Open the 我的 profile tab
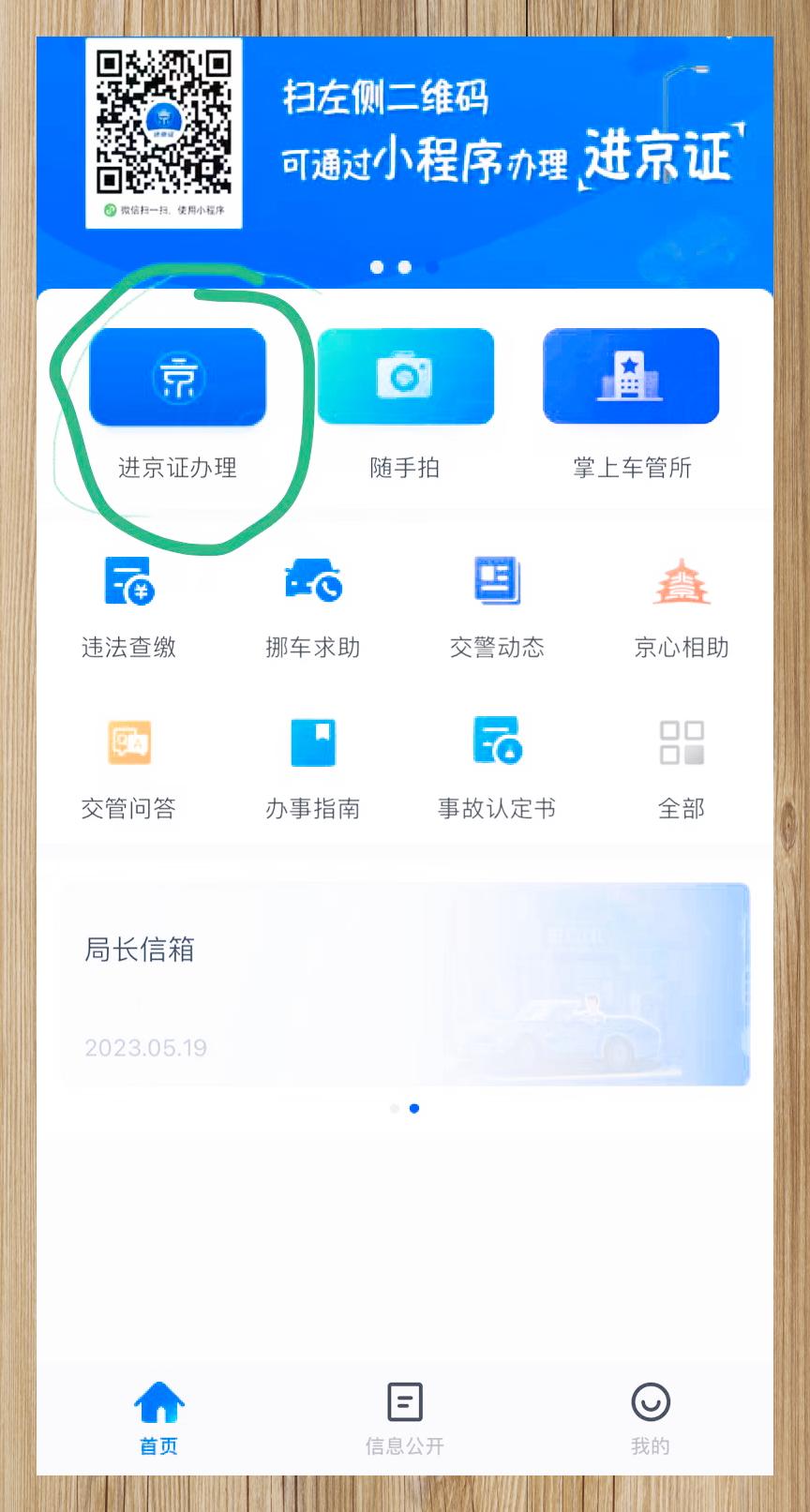The width and height of the screenshot is (810, 1512). [651, 1414]
